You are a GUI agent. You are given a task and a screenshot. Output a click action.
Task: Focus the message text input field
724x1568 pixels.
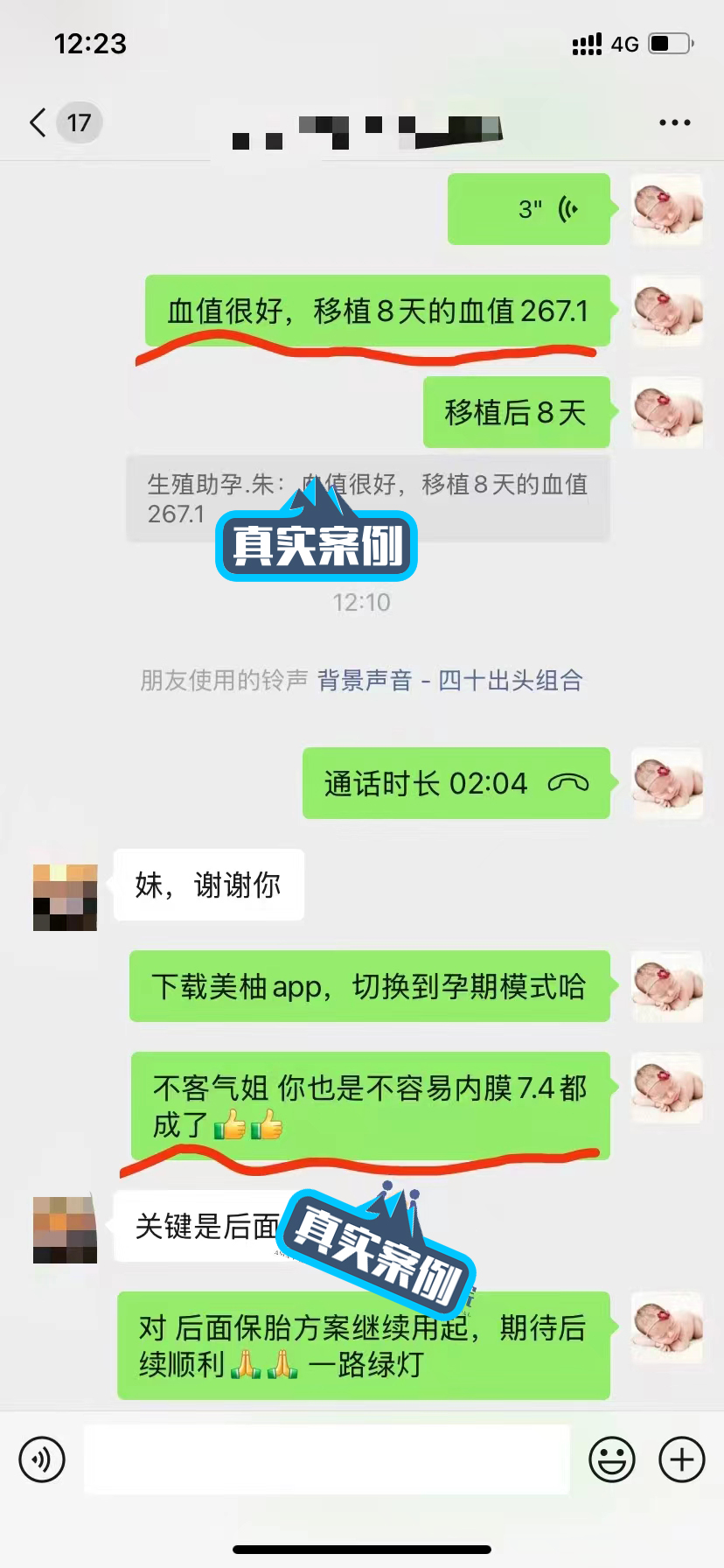[x=326, y=1459]
